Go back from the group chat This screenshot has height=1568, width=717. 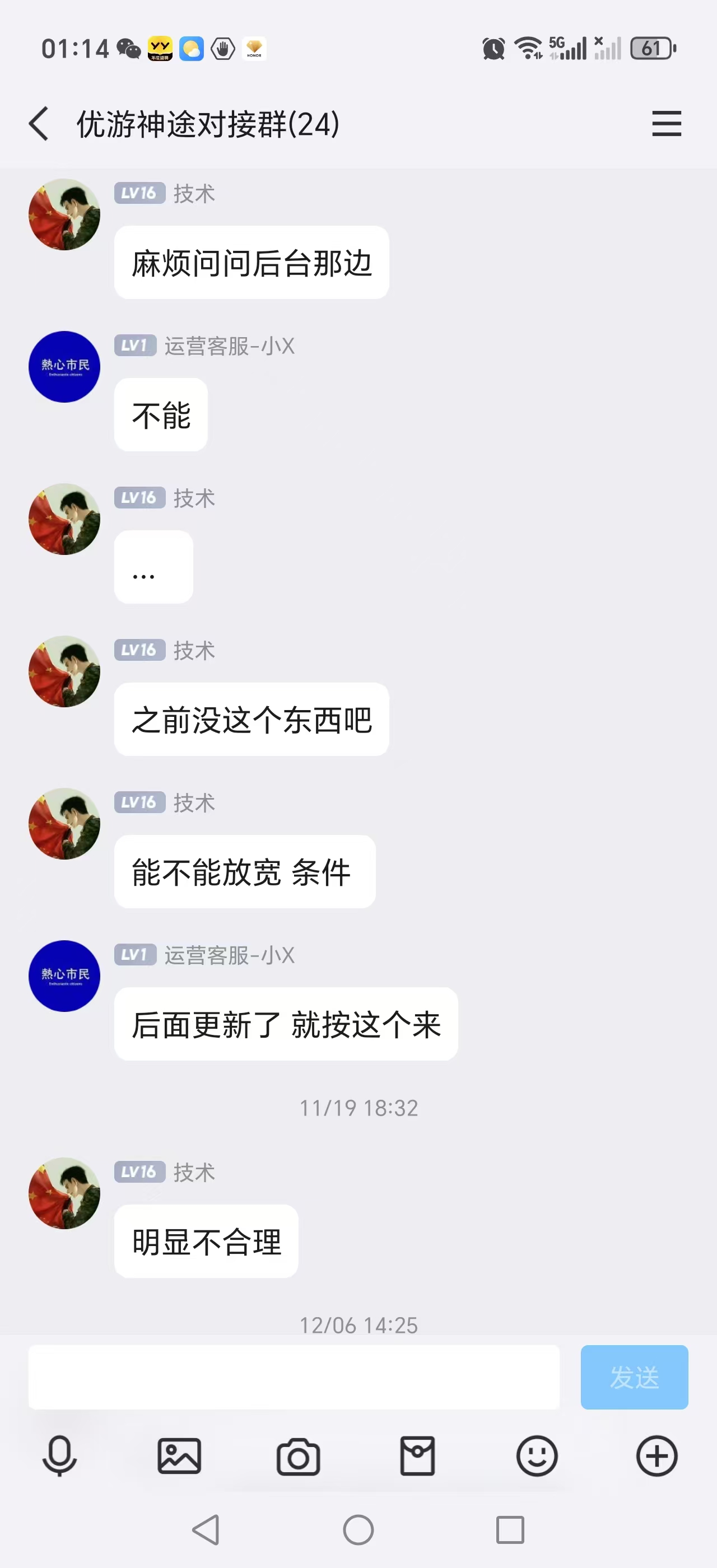pyautogui.click(x=39, y=124)
